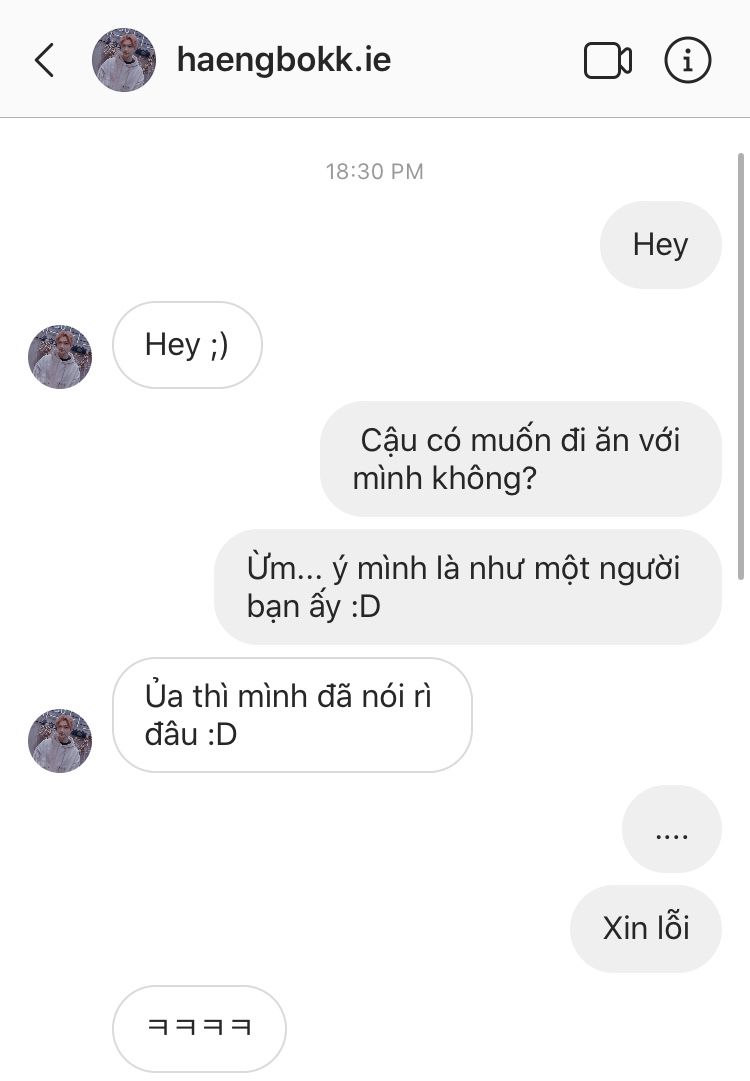The height and width of the screenshot is (1081, 750).
Task: Tap the avatar beside "Ủa thì mình" message
Action: pyautogui.click(x=60, y=741)
